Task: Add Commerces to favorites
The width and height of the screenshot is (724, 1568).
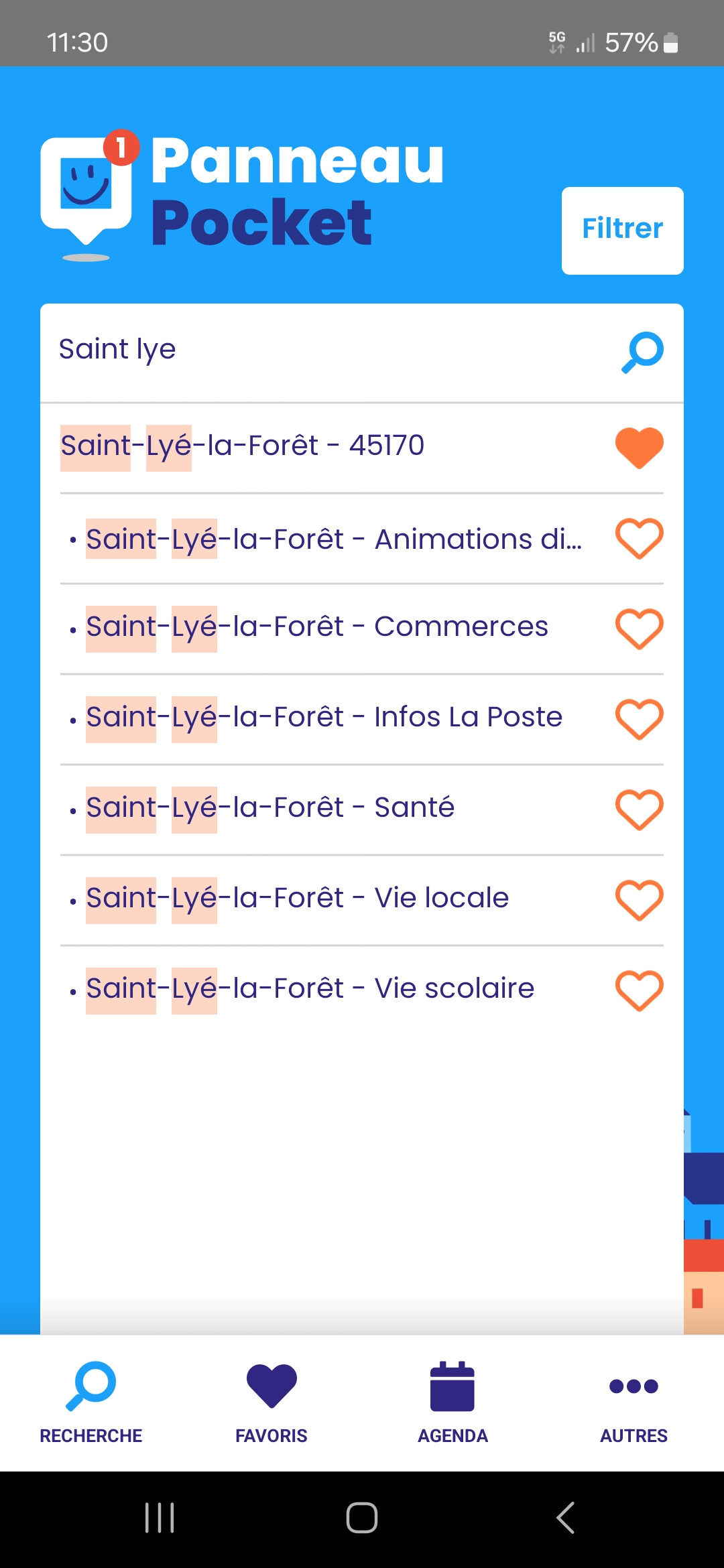Action: click(x=639, y=629)
